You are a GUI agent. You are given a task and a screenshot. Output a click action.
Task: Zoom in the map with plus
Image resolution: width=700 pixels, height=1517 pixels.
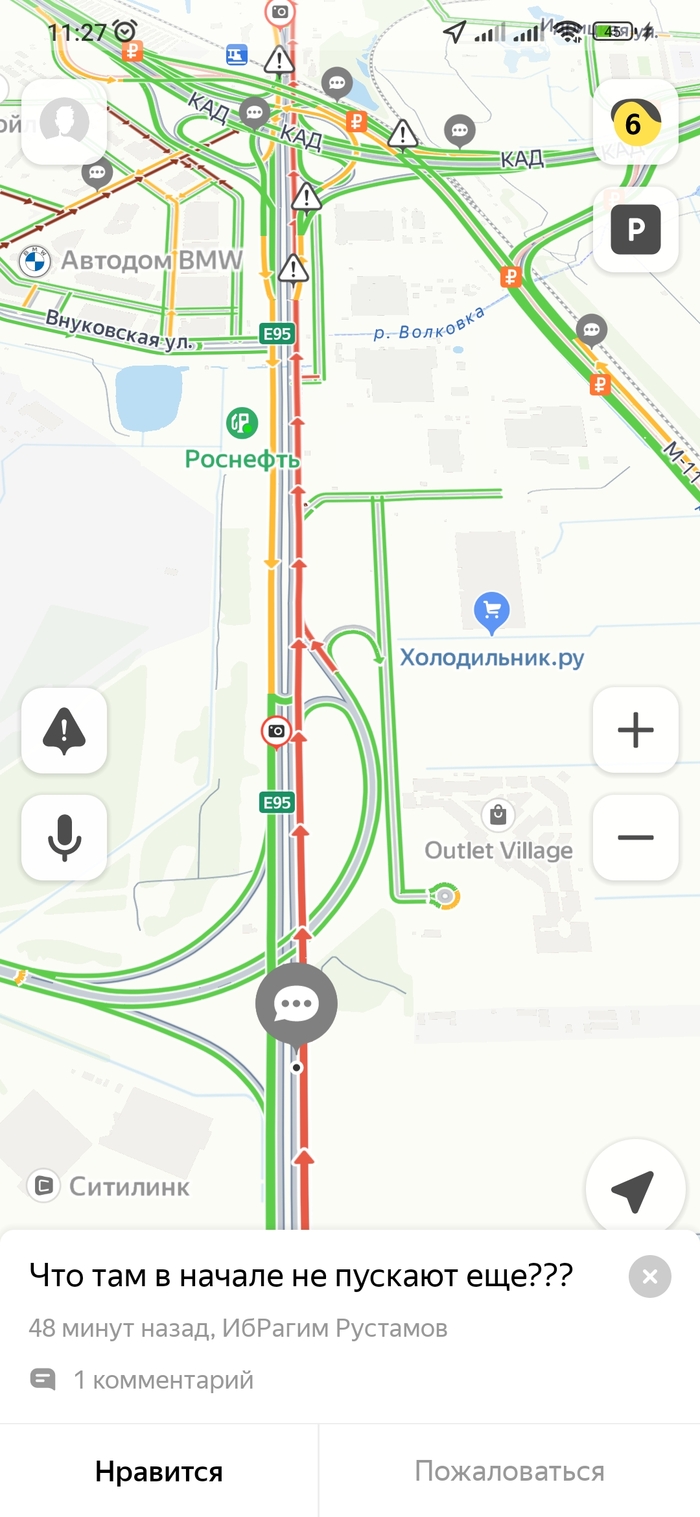[x=635, y=731]
